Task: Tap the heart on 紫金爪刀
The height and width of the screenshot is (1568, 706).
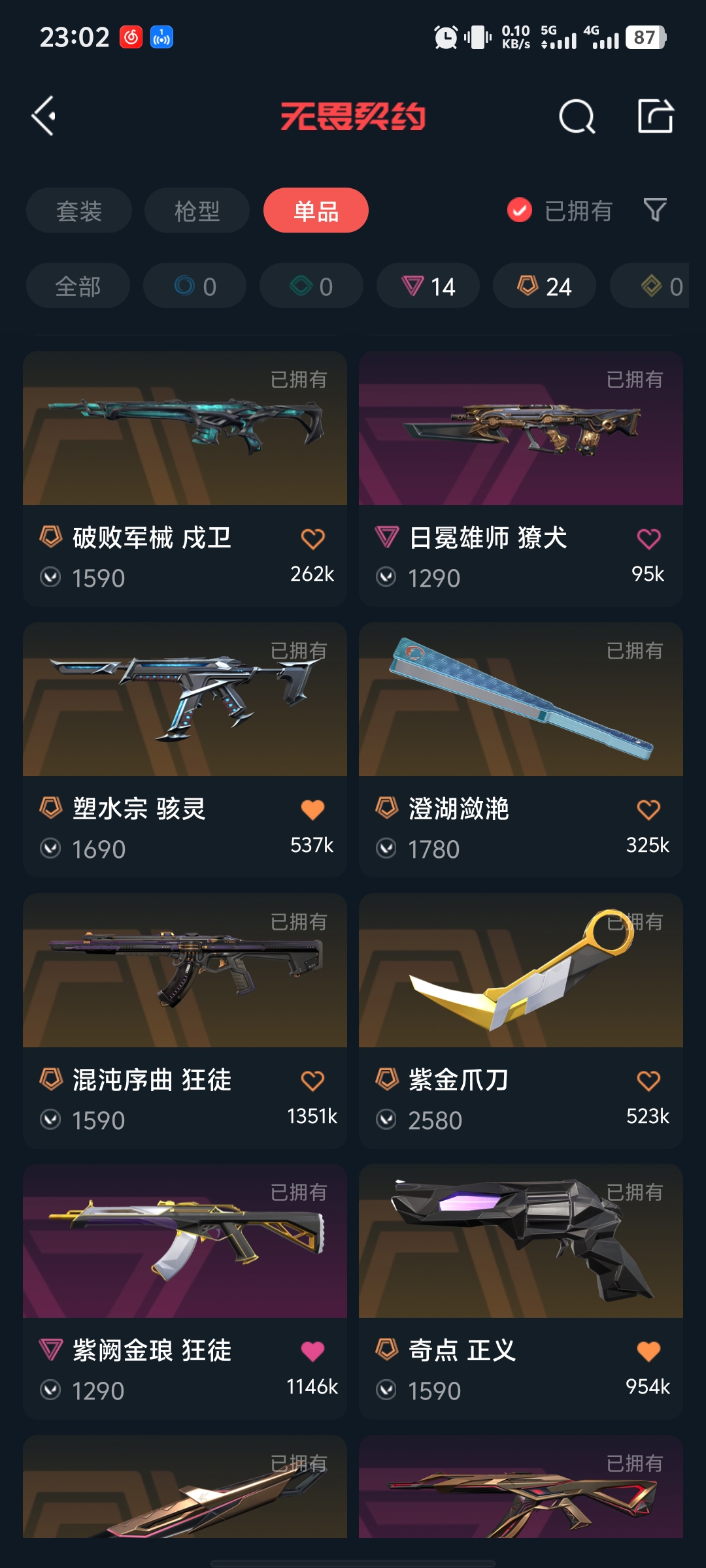Action: (648, 1081)
